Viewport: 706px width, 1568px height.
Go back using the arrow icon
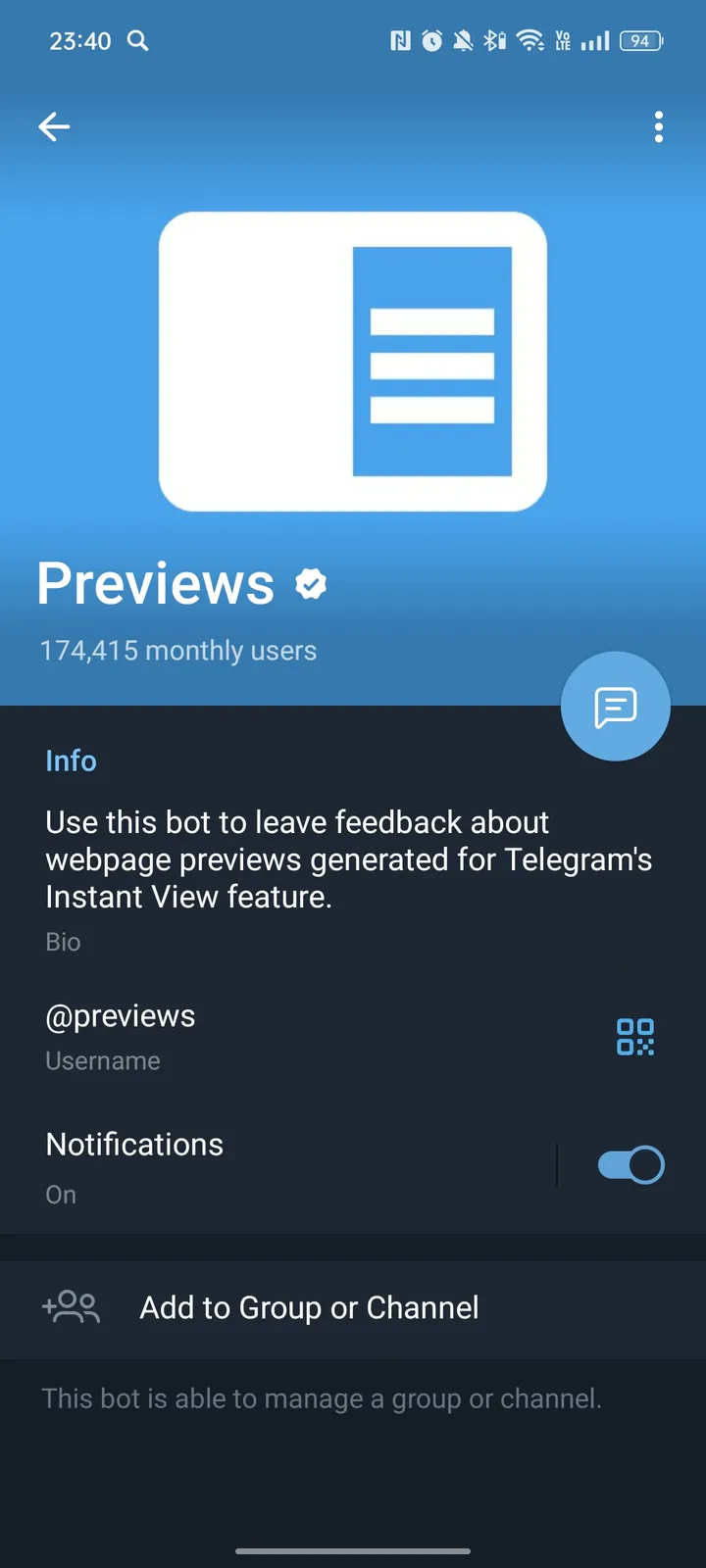point(54,126)
